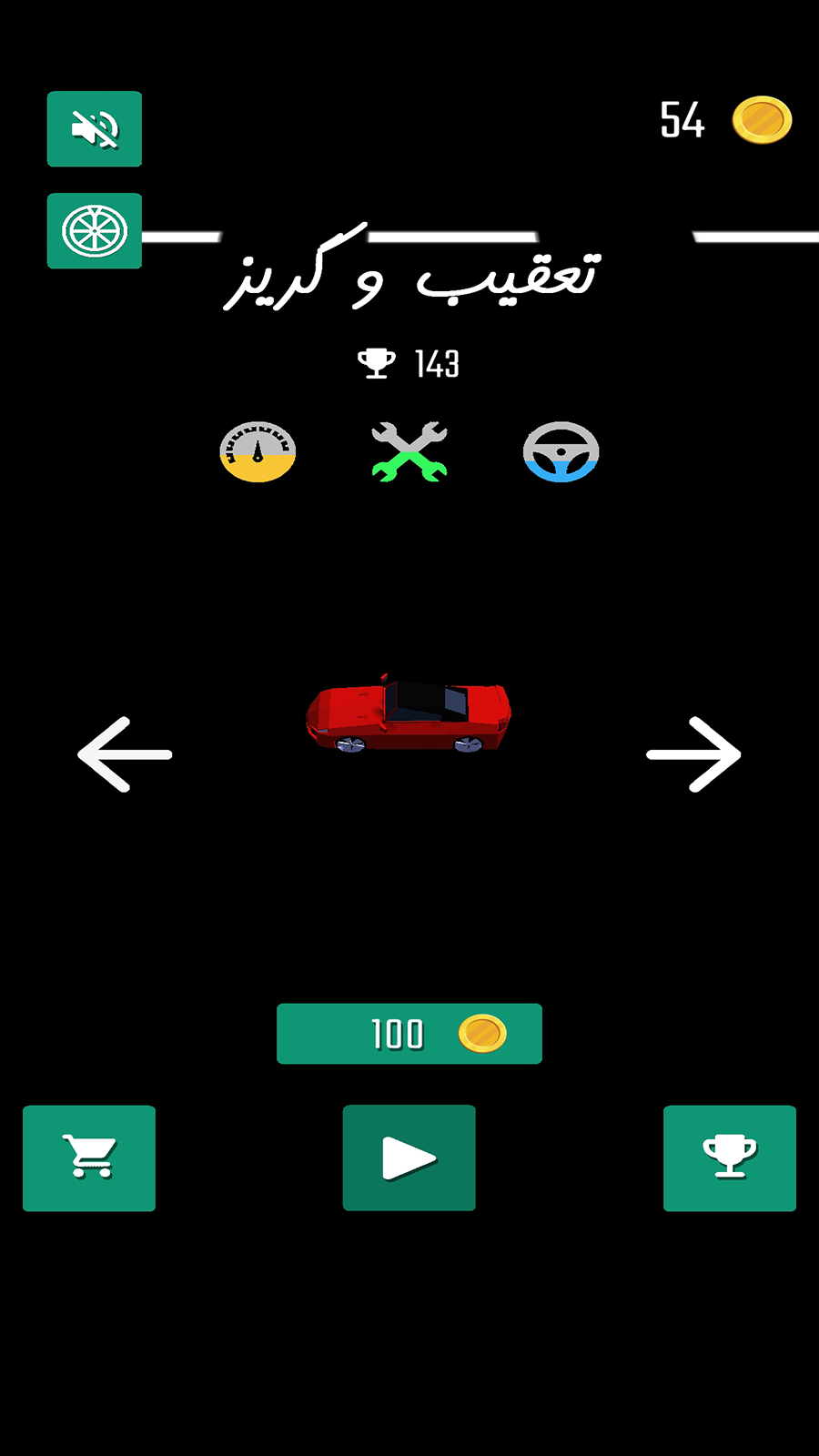819x1456 pixels.
Task: Upgrade repair via the crossed wrenches icon
Action: tap(409, 451)
